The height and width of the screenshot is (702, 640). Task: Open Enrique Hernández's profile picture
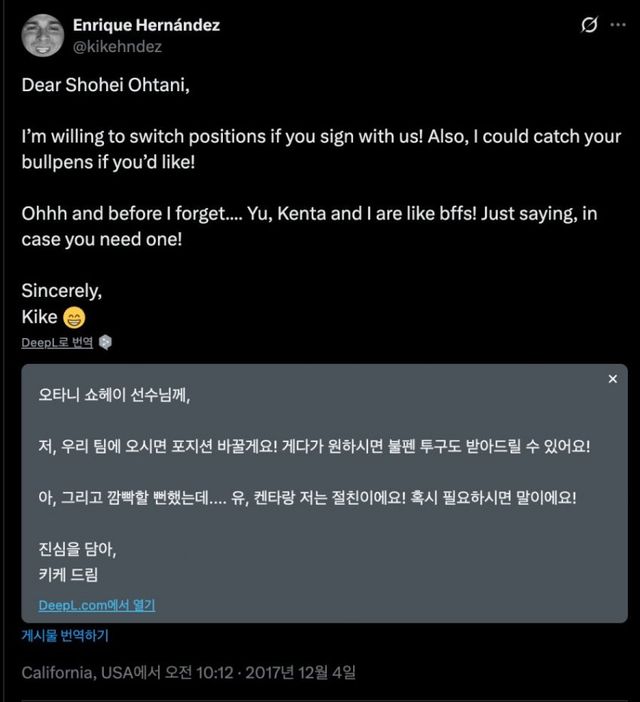pos(42,35)
